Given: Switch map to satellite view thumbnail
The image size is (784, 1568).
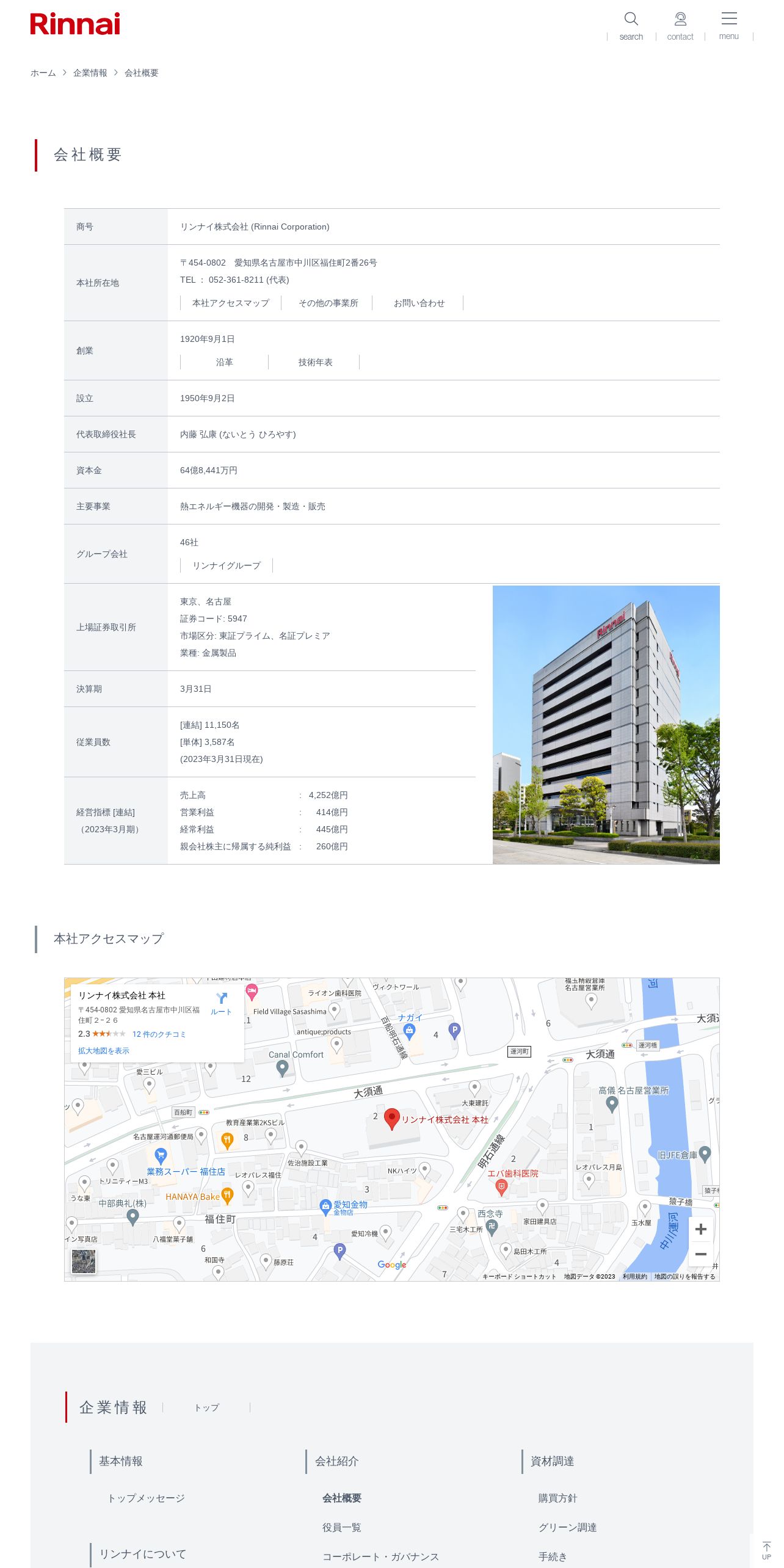Looking at the screenshot, I should (84, 1261).
